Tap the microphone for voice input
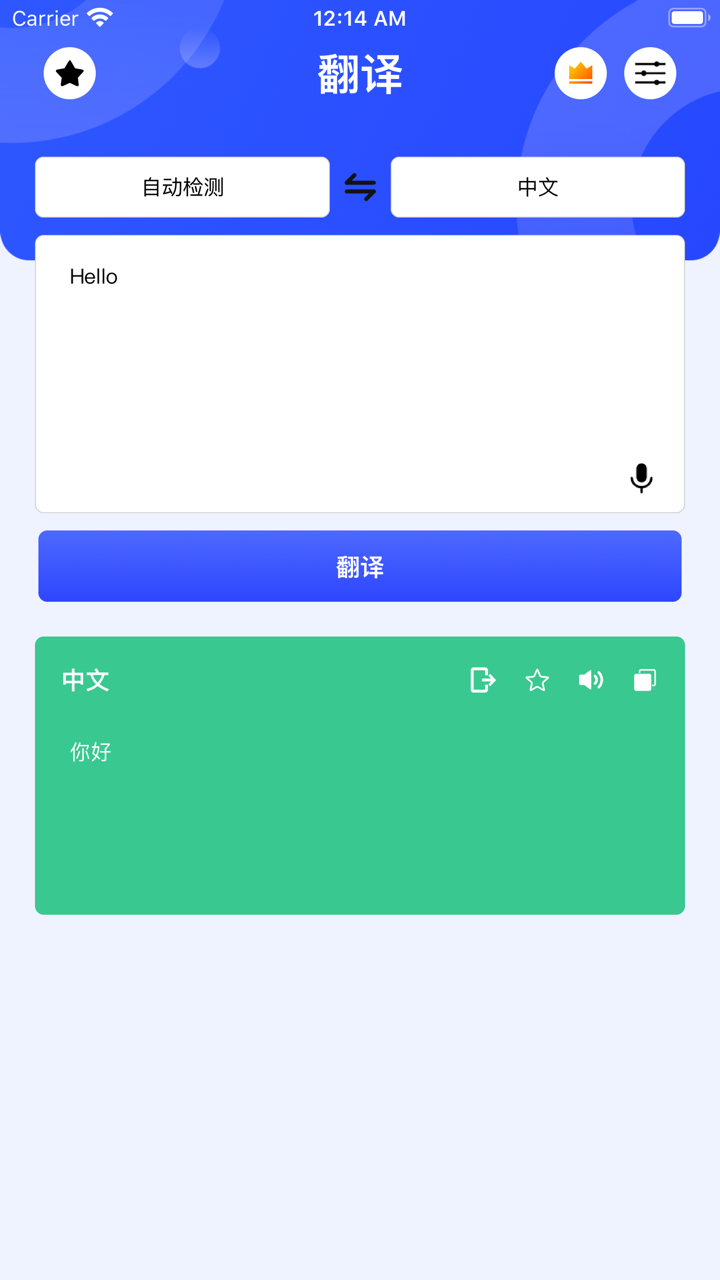The width and height of the screenshot is (720, 1280). click(641, 478)
